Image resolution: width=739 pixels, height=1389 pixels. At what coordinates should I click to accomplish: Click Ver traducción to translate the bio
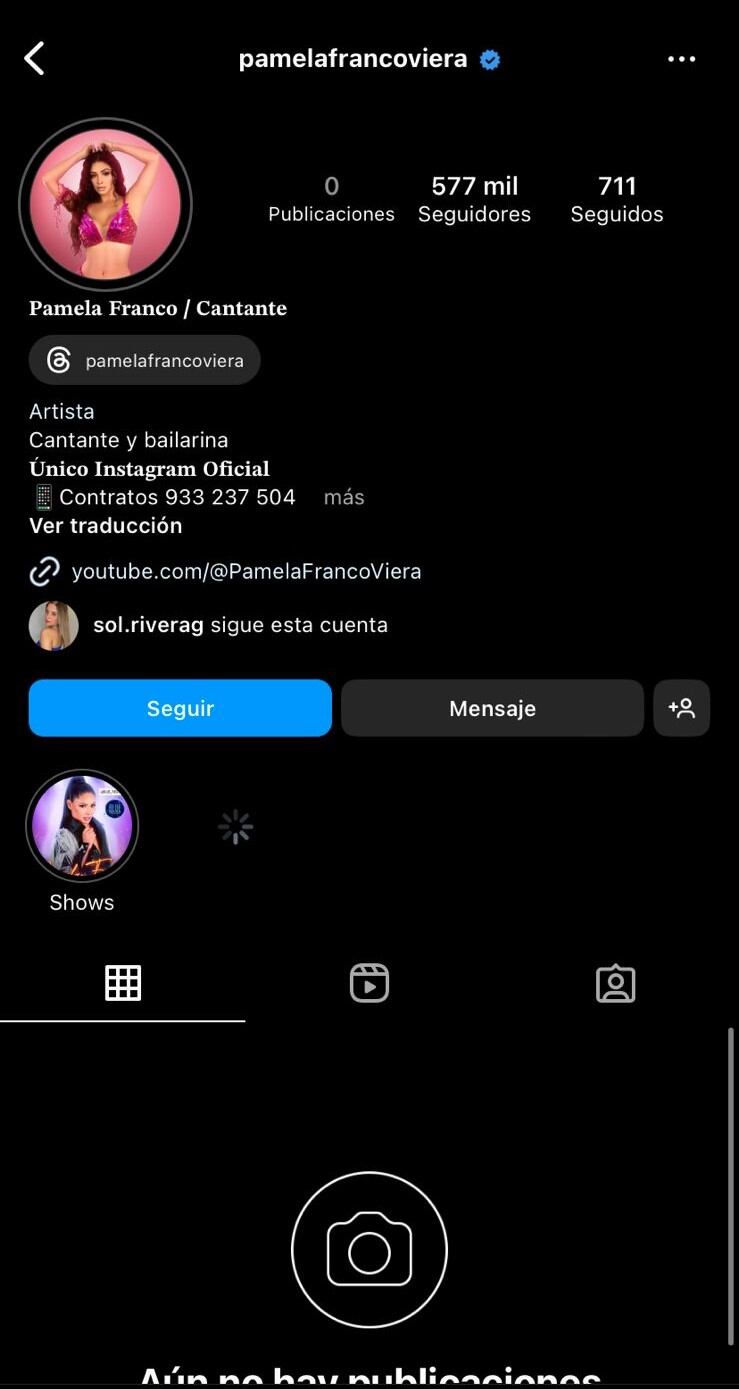point(105,525)
